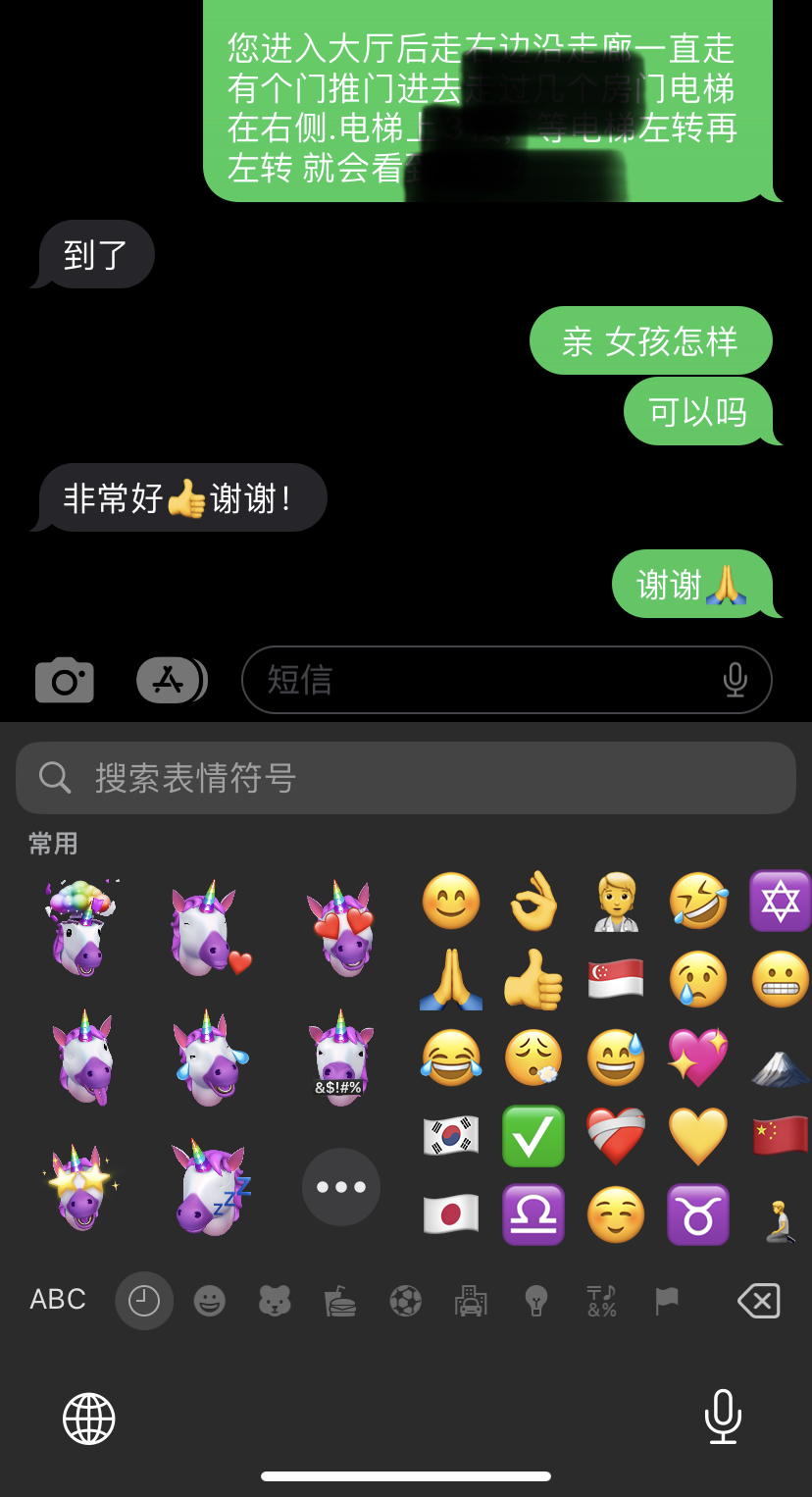
Task: Select the smileys and people emoji category
Action: click(x=209, y=1301)
